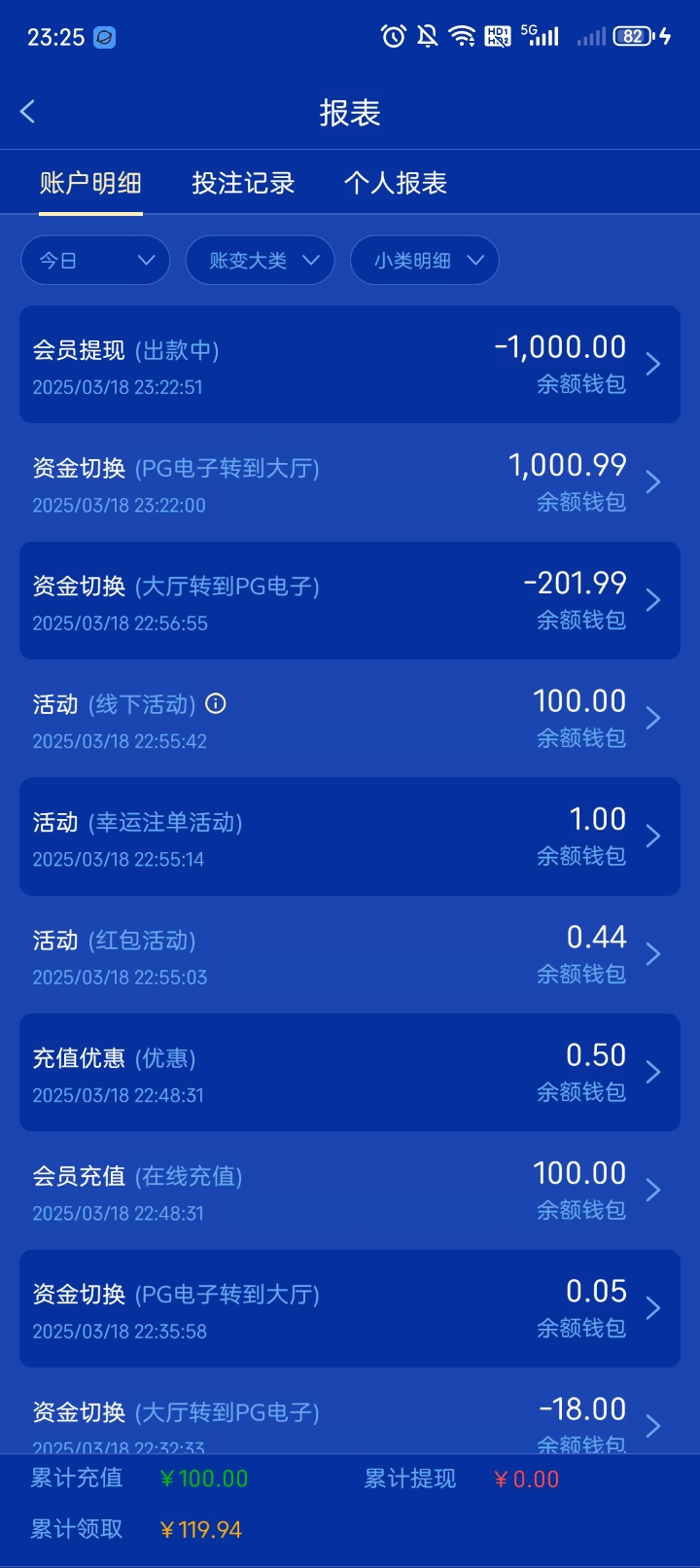View the 资金切换 -201.99 transaction details
This screenshot has width=700, height=1568.
click(x=350, y=601)
